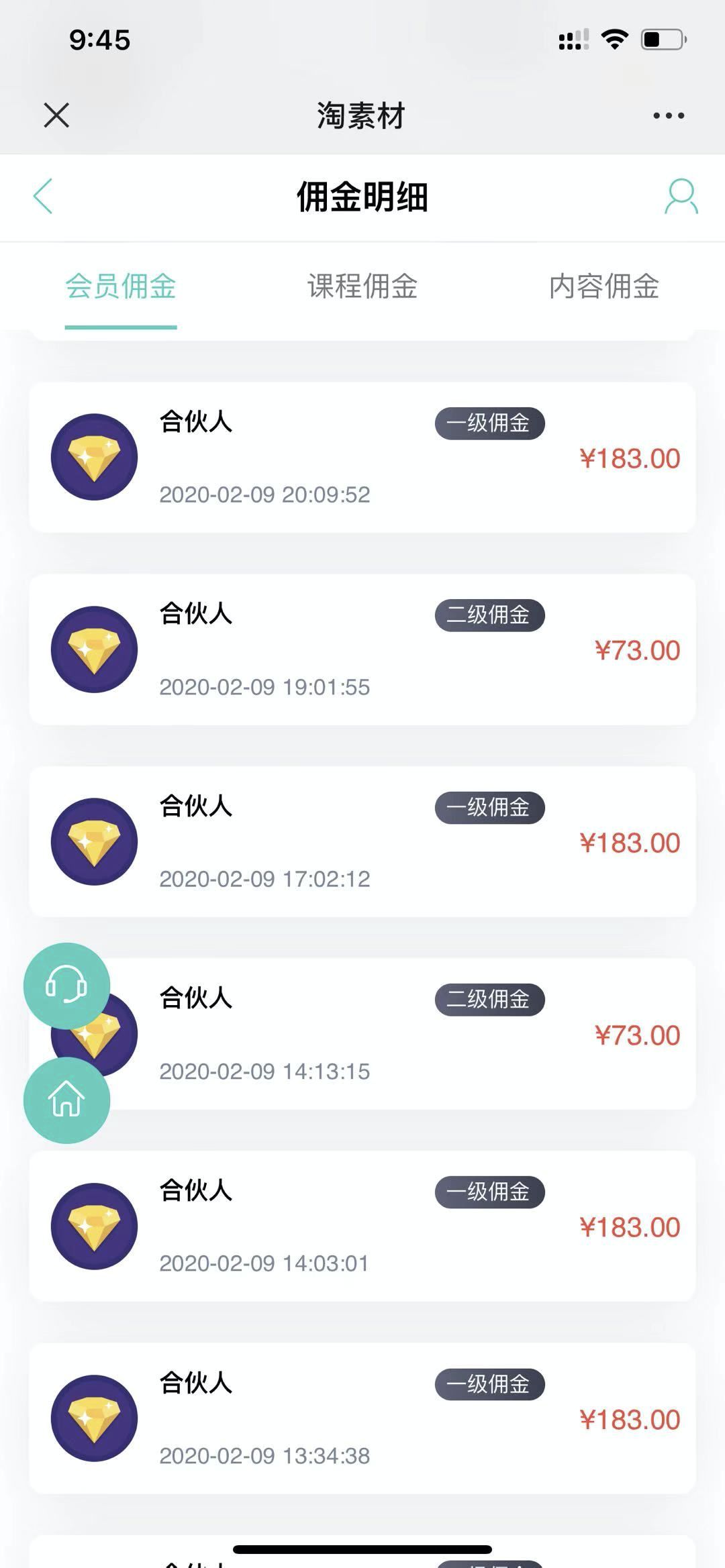Screen dimensions: 725x1568
Task: Contact customer service via headset button
Action: 66,986
